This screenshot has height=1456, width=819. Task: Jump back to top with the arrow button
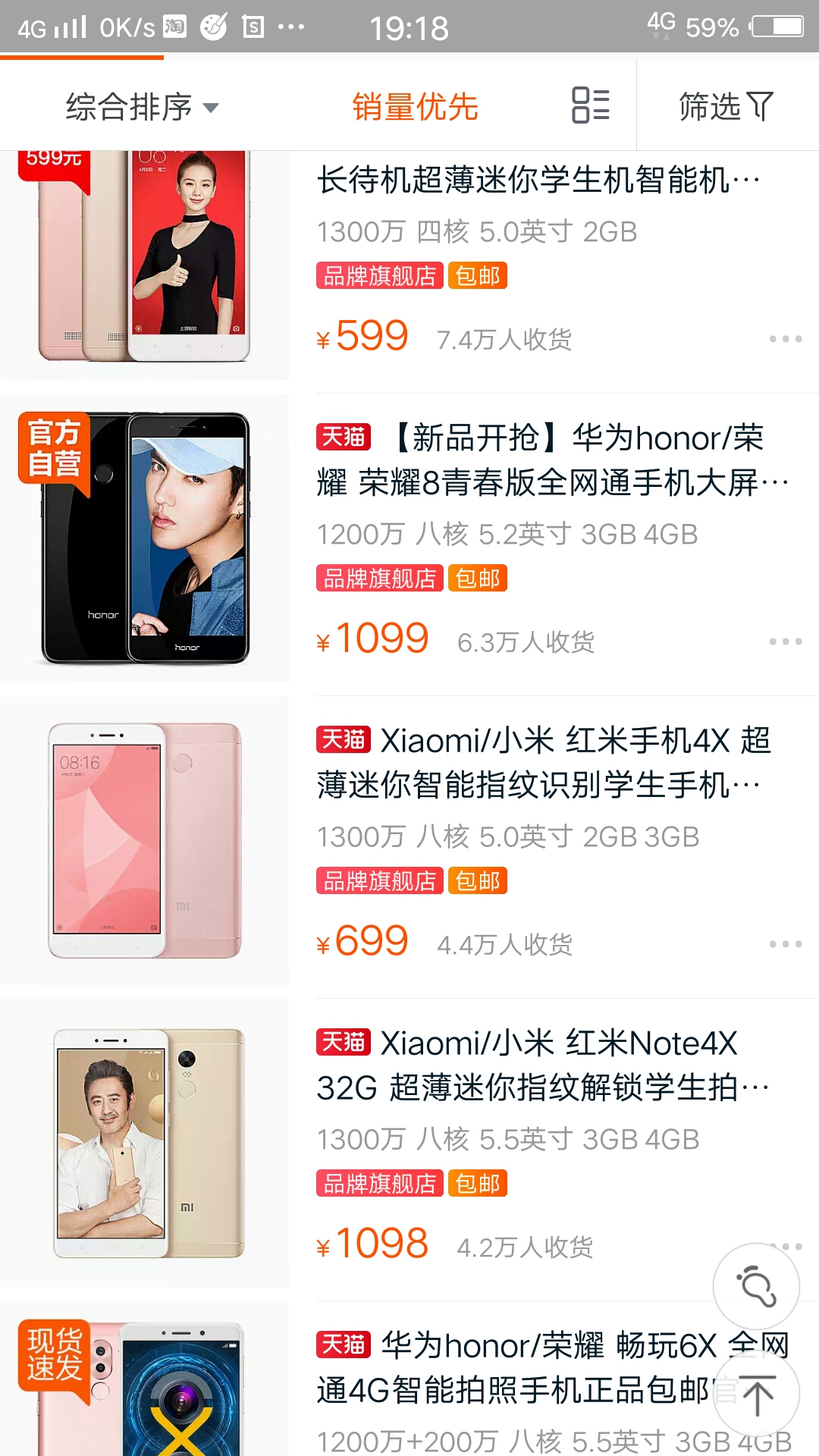[757, 1395]
